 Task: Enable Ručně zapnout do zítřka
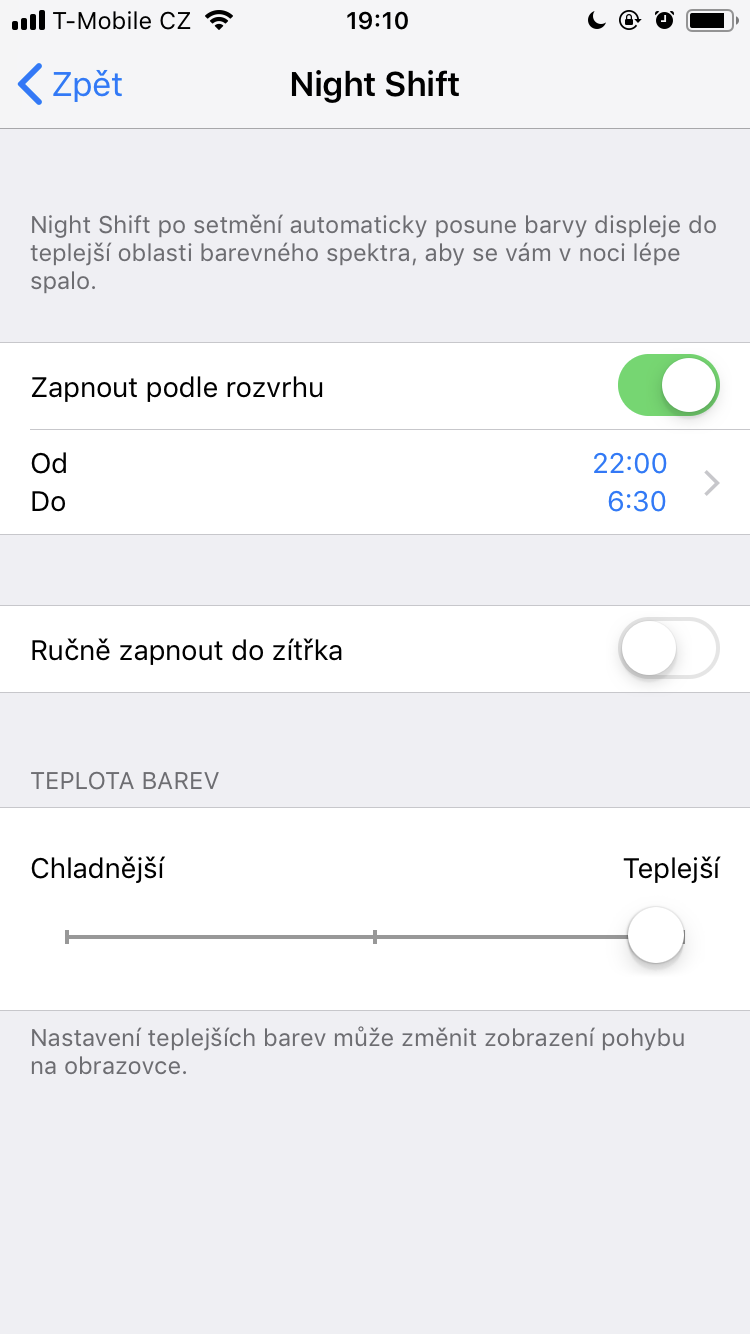click(668, 650)
